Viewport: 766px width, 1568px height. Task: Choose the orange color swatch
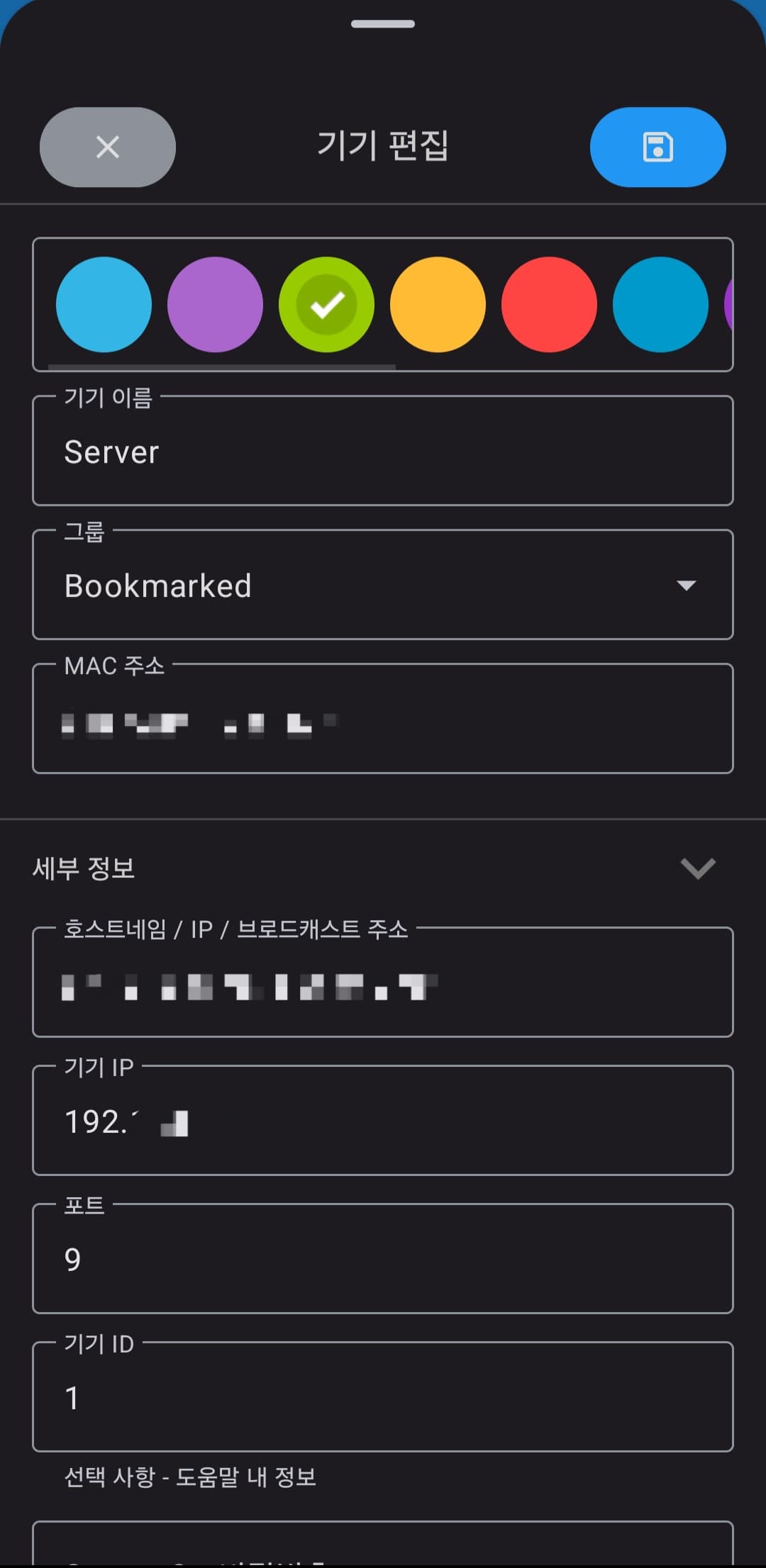pos(438,305)
